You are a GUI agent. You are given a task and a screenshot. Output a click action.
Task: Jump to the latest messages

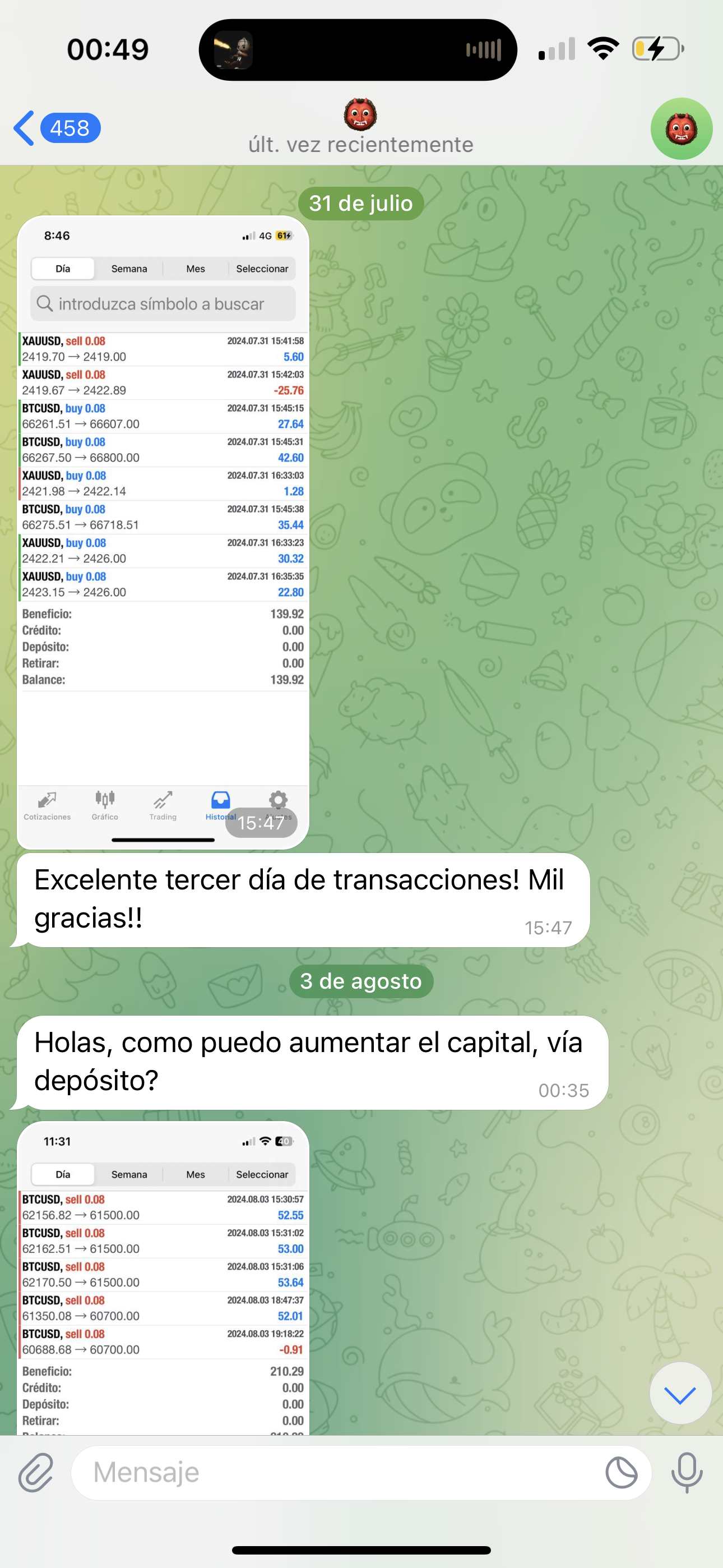[x=680, y=1393]
